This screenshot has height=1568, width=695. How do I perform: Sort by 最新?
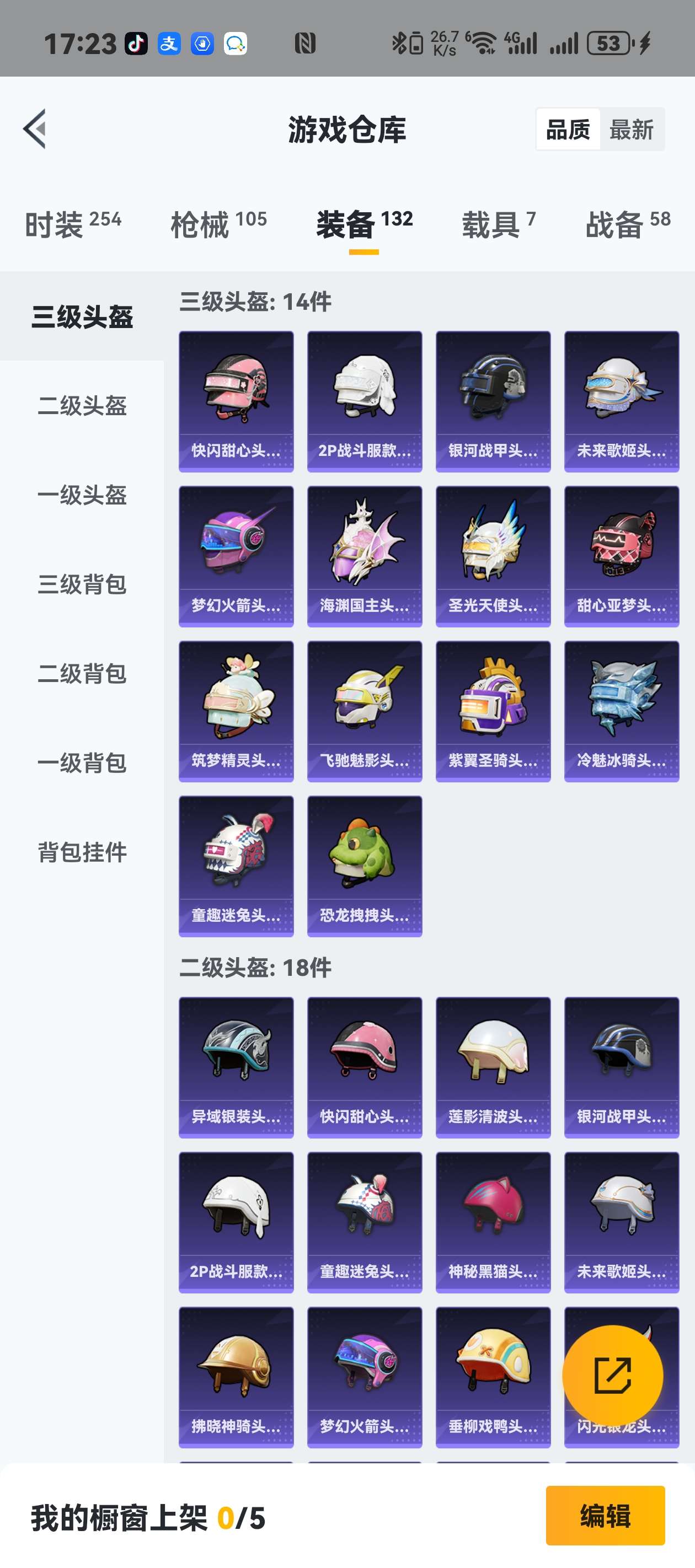(x=631, y=130)
